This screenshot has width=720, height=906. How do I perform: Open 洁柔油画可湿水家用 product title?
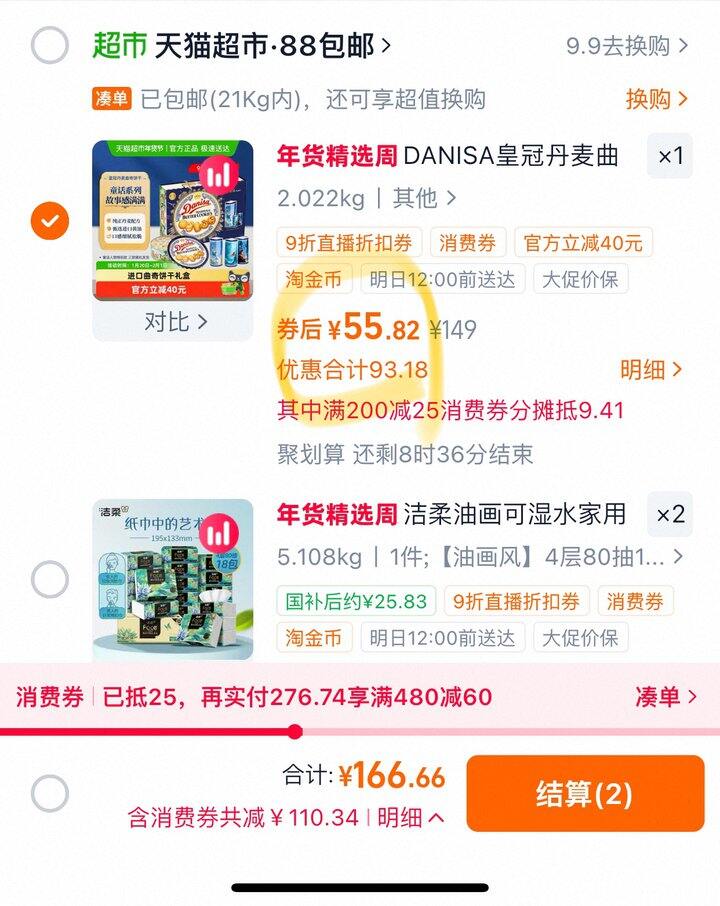click(x=514, y=514)
